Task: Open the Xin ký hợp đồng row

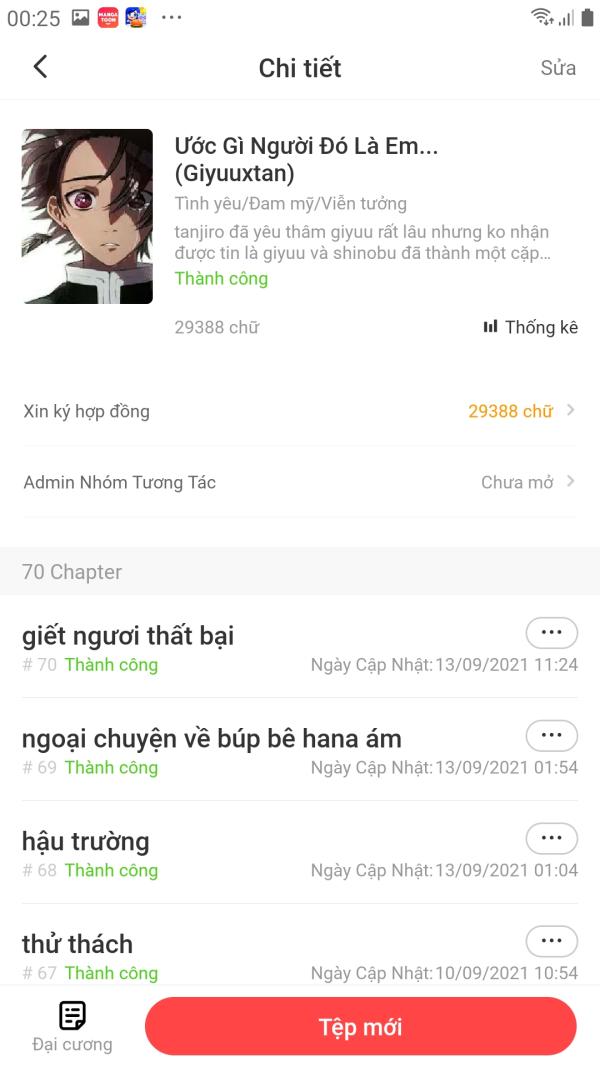Action: (x=300, y=411)
